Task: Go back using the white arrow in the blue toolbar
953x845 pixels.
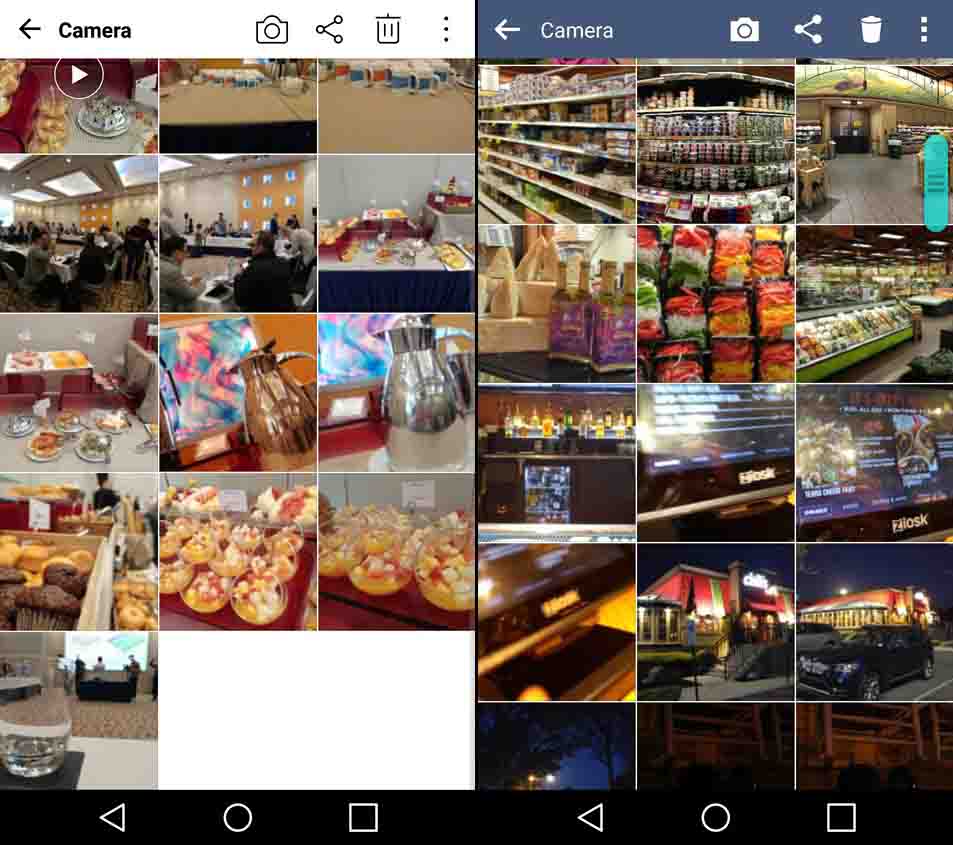Action: [x=508, y=30]
